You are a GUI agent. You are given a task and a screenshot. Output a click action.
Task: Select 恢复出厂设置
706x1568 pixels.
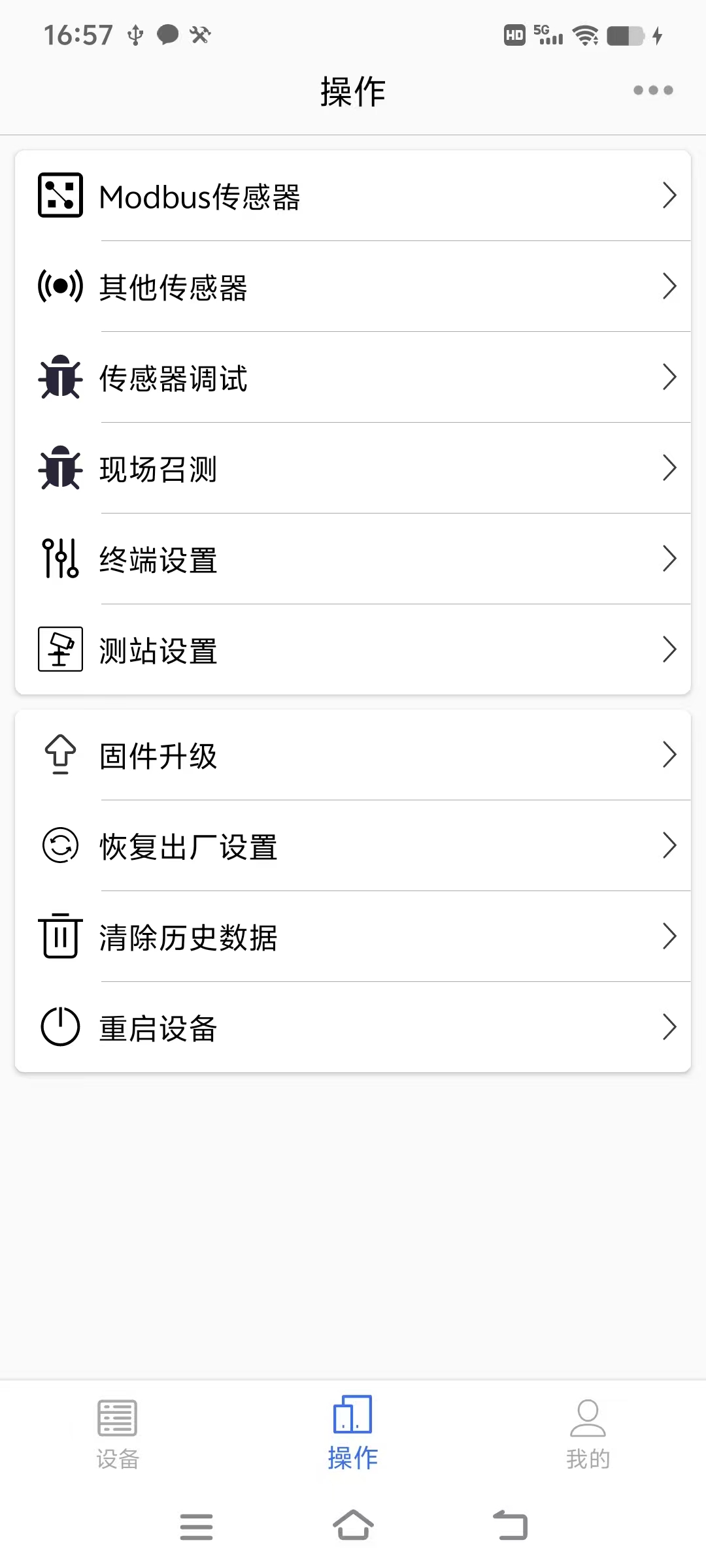click(x=353, y=845)
